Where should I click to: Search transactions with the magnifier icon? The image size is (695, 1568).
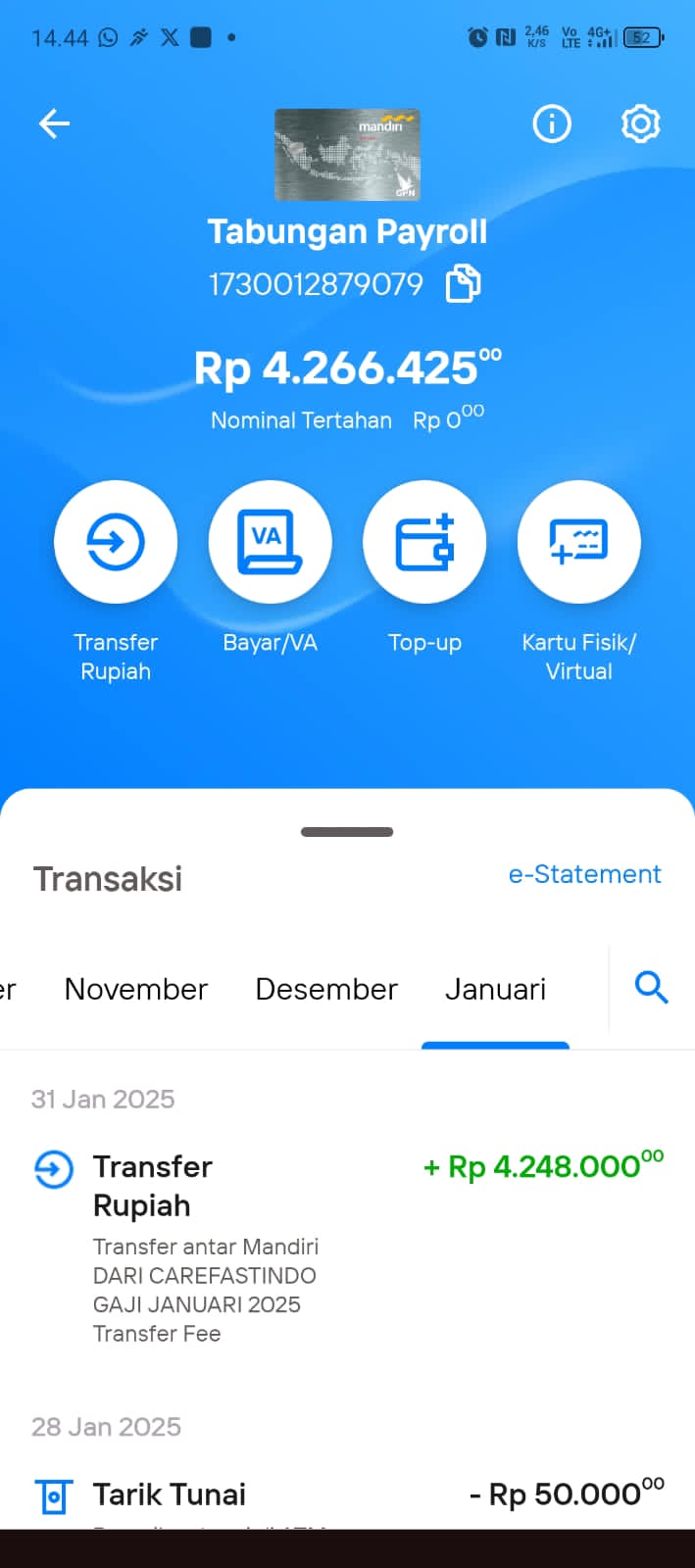651,987
